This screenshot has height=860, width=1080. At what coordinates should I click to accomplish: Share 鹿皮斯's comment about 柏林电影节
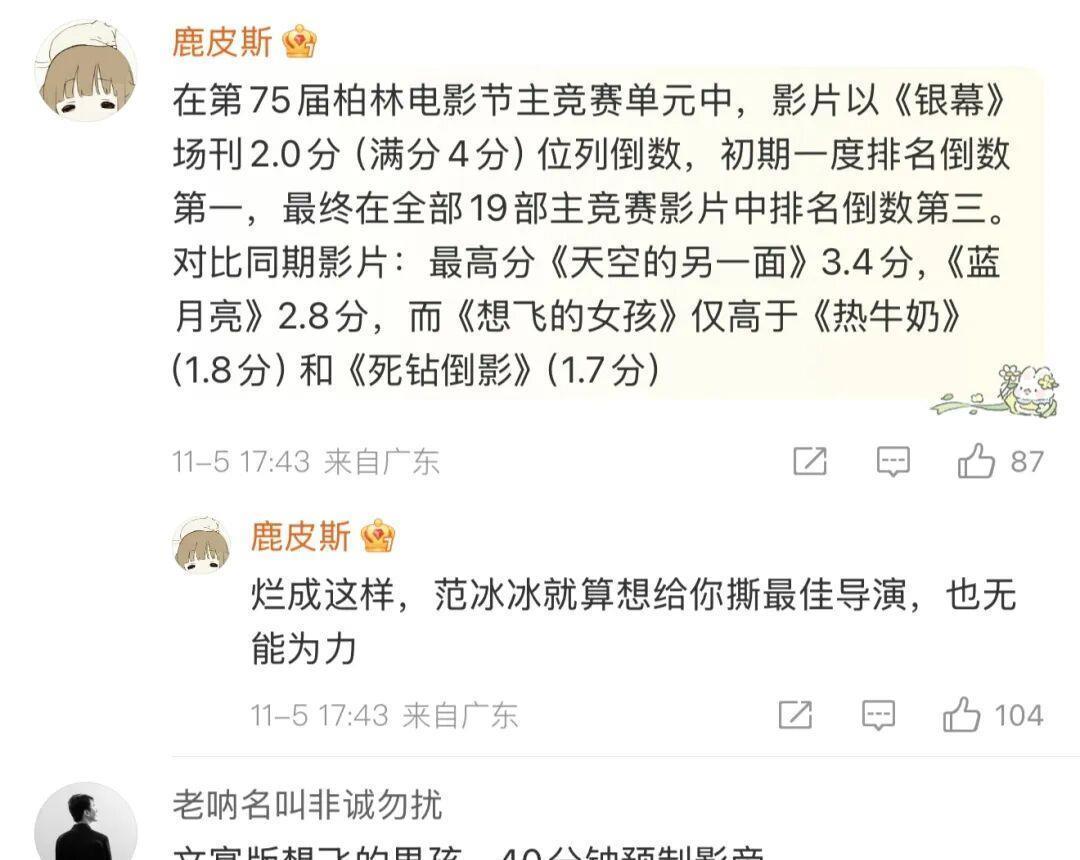809,461
